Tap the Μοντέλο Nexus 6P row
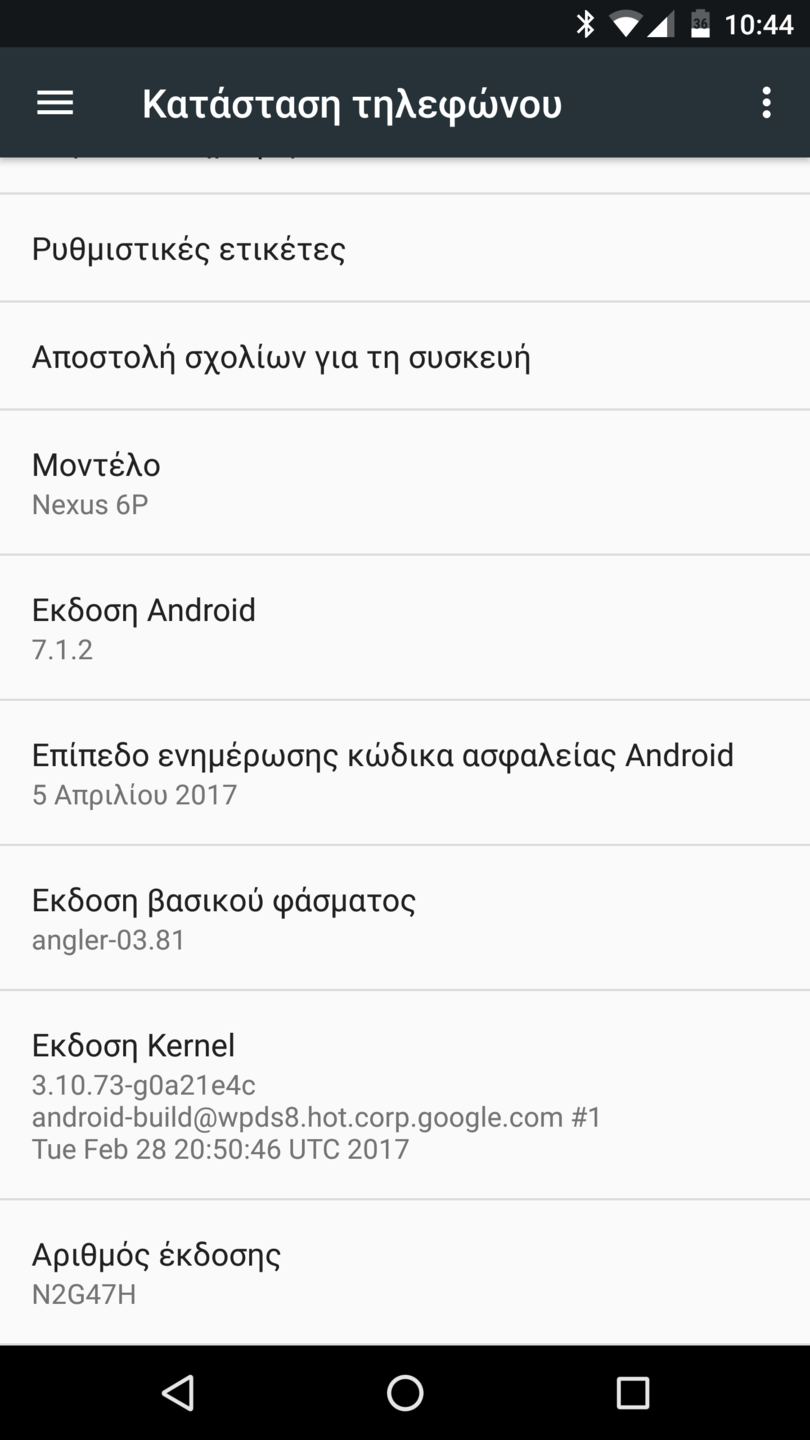Image resolution: width=810 pixels, height=1440 pixels. point(404,483)
